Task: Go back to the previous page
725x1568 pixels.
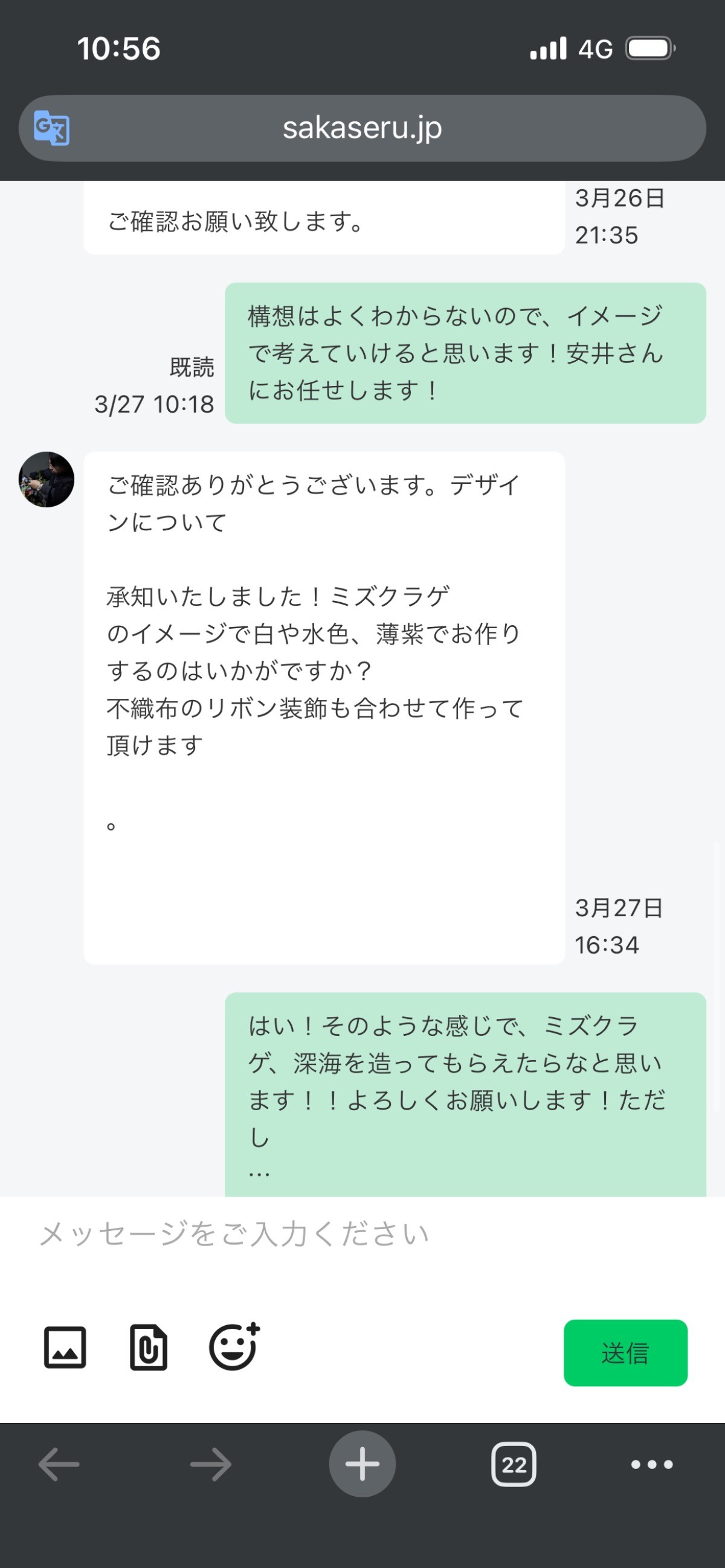Action: pyautogui.click(x=59, y=1464)
